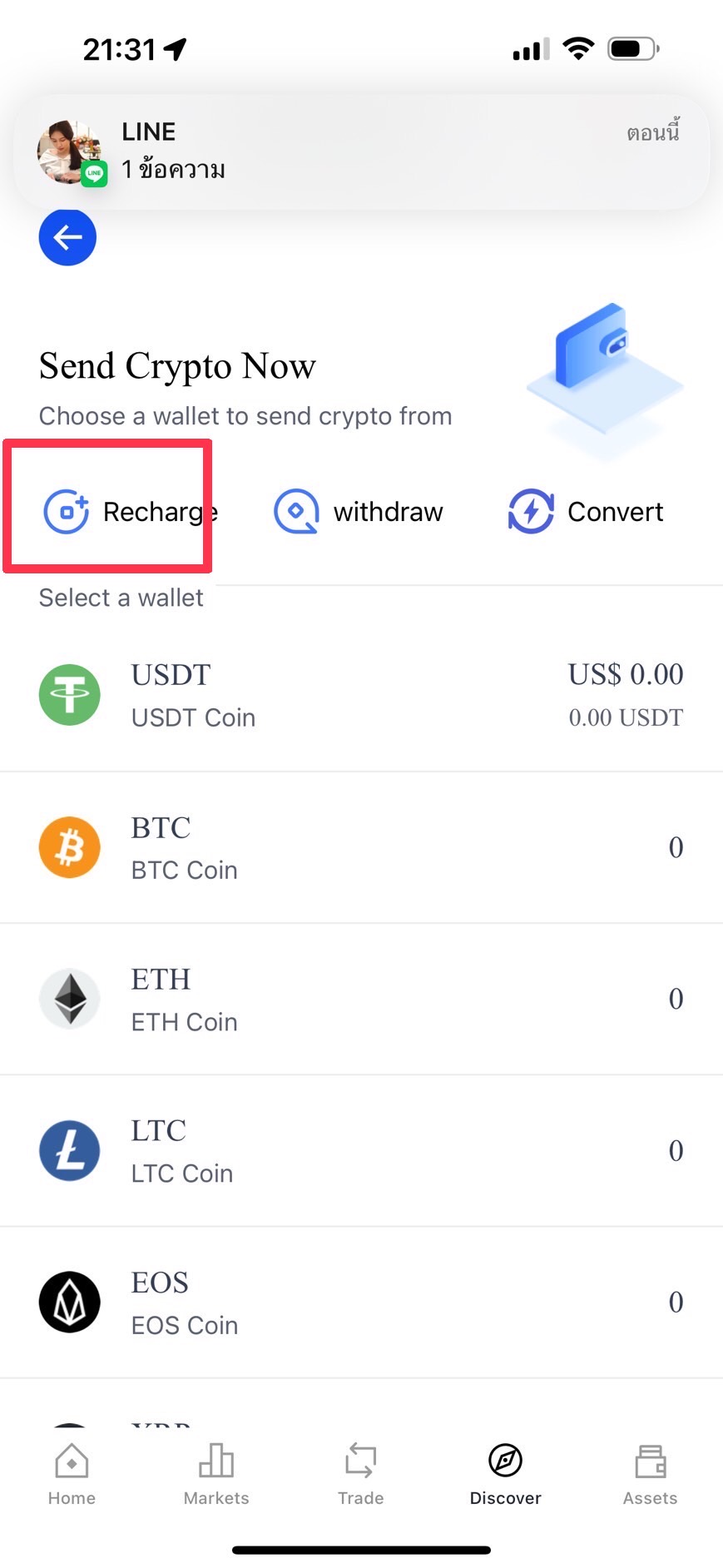
Task: Switch to the Home tab
Action: coord(72,1475)
